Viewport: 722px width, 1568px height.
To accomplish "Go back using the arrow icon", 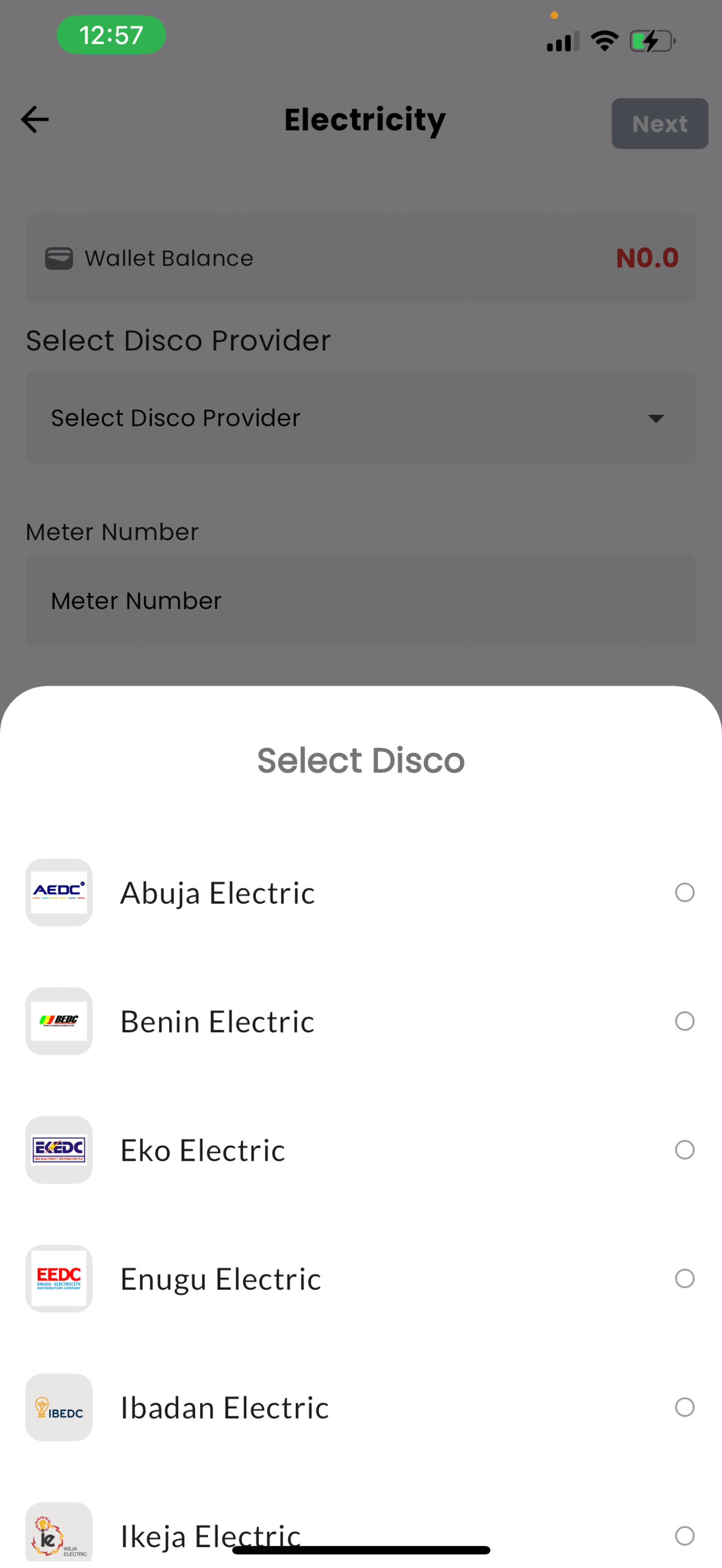I will (x=34, y=119).
